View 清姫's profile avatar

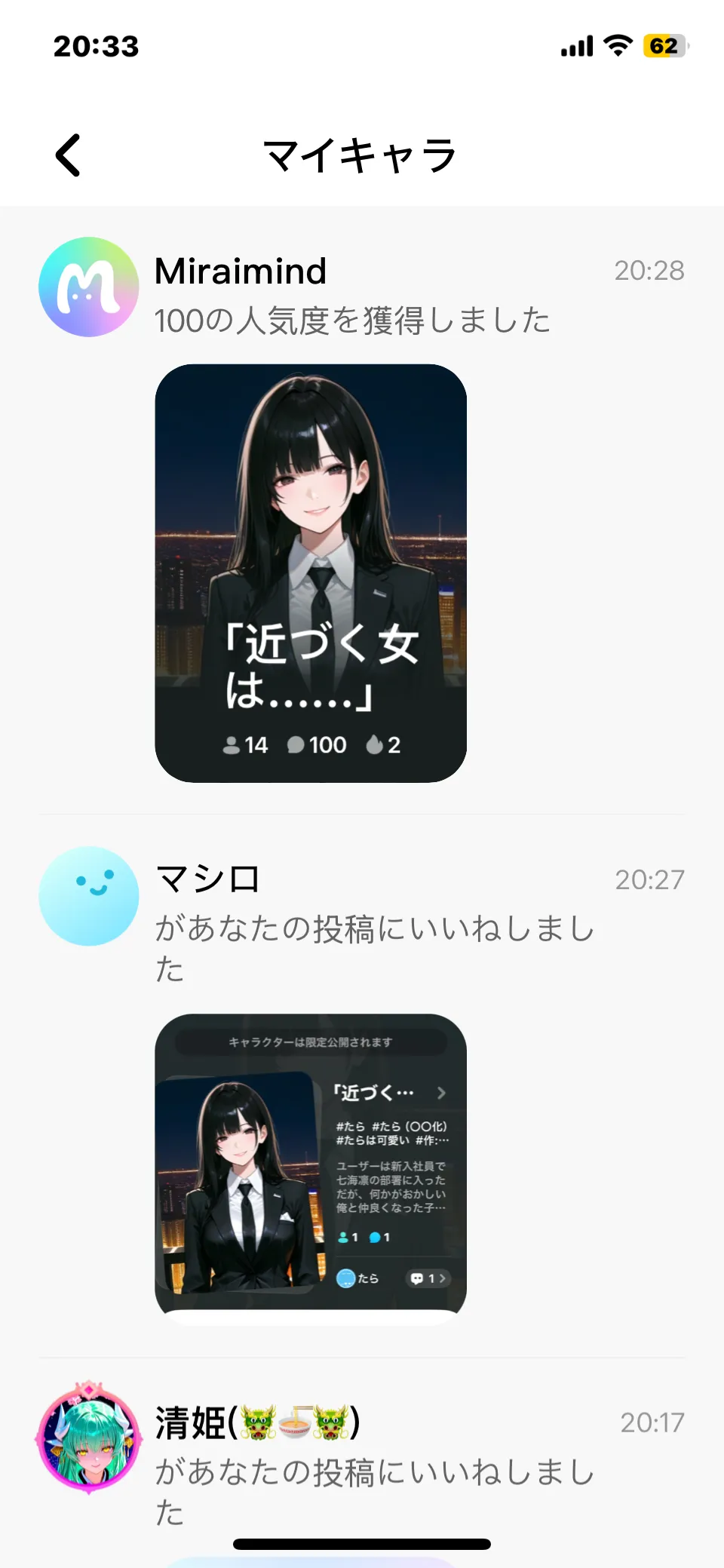[89, 1438]
